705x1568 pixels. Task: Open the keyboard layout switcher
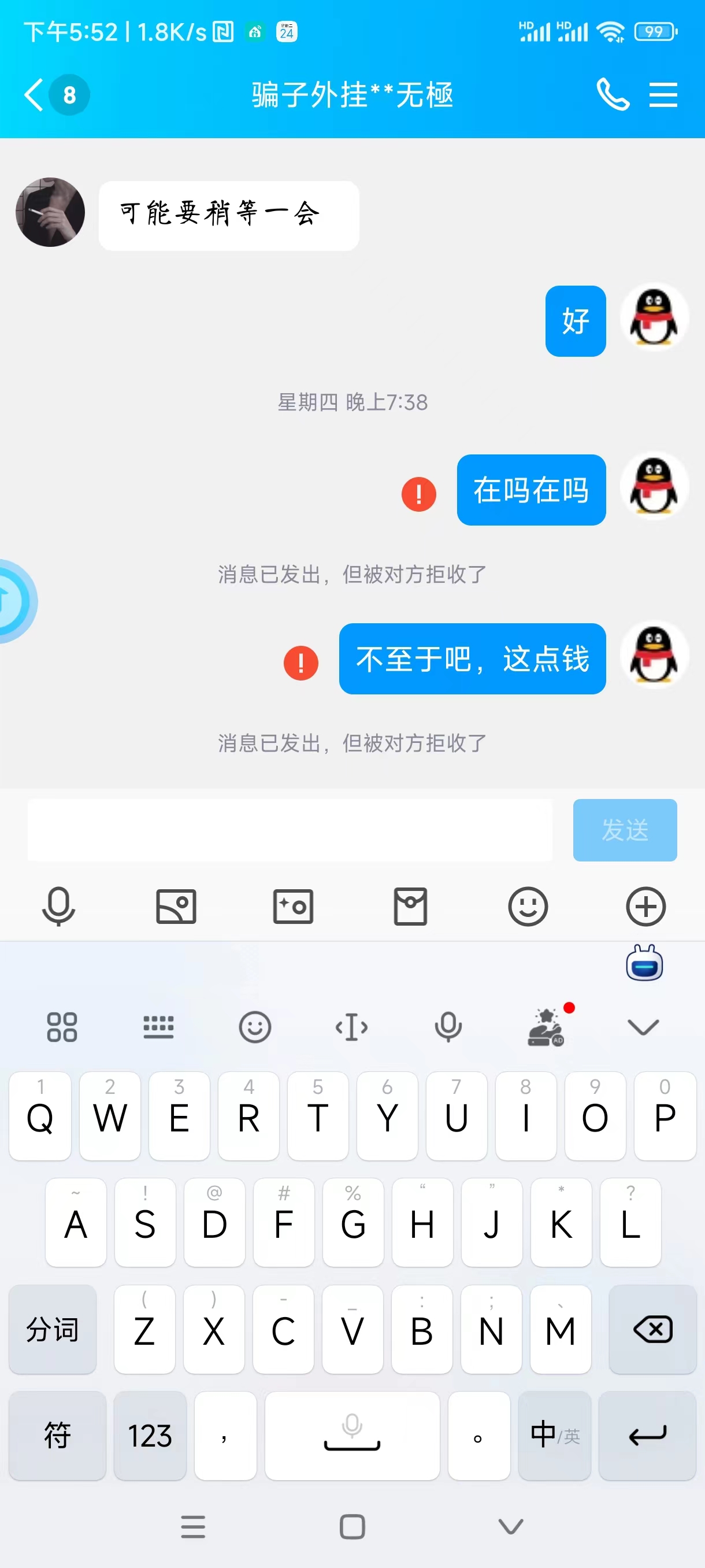point(158,1027)
